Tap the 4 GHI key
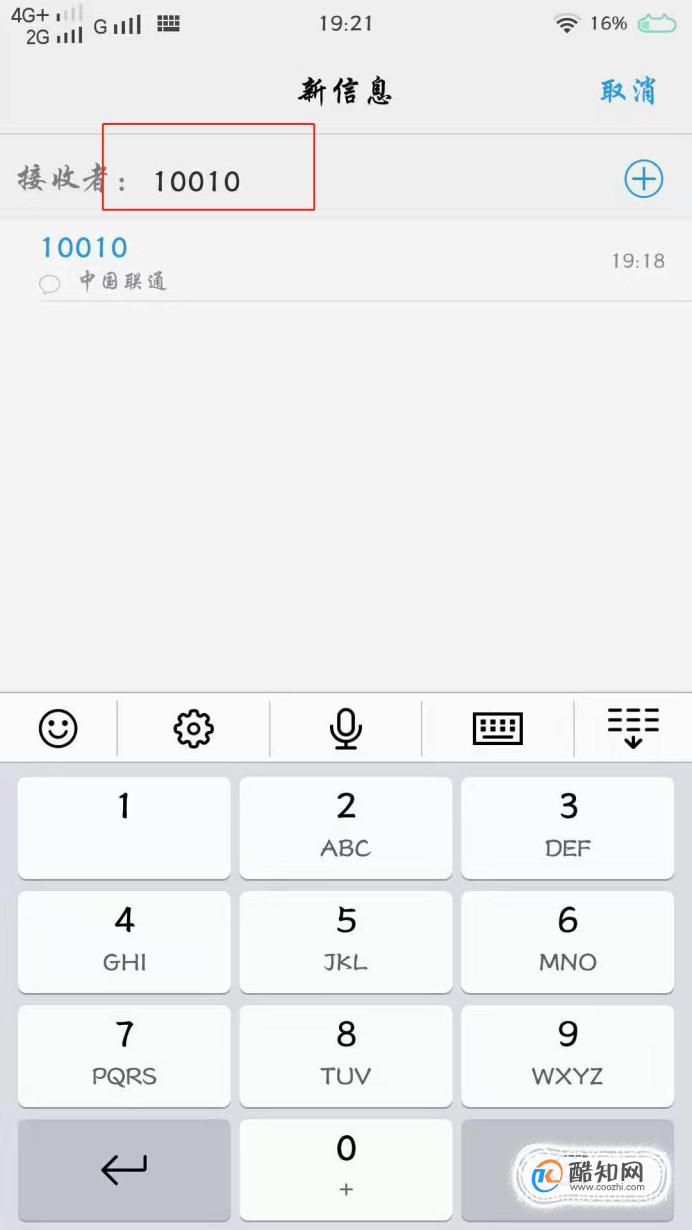 tap(124, 942)
